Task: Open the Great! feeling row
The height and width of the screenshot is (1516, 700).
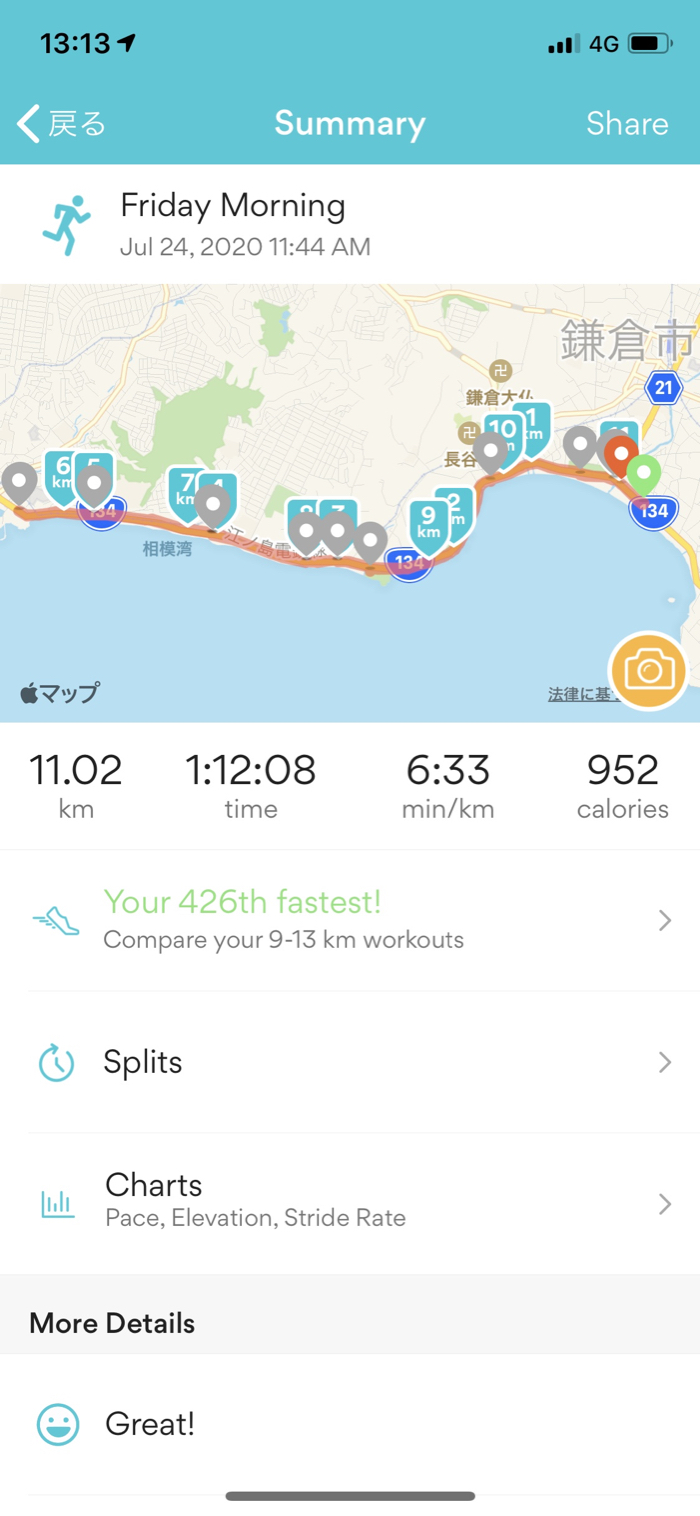Action: click(350, 1424)
